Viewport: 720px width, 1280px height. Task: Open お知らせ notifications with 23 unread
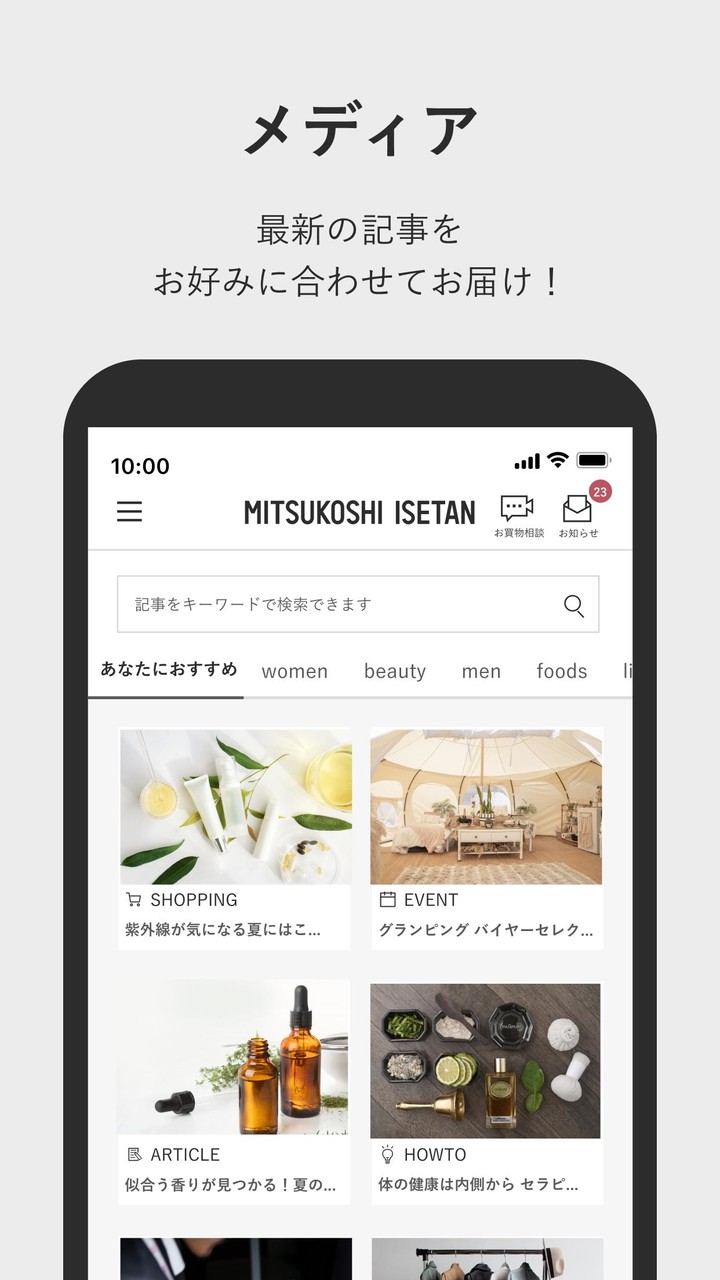(578, 508)
